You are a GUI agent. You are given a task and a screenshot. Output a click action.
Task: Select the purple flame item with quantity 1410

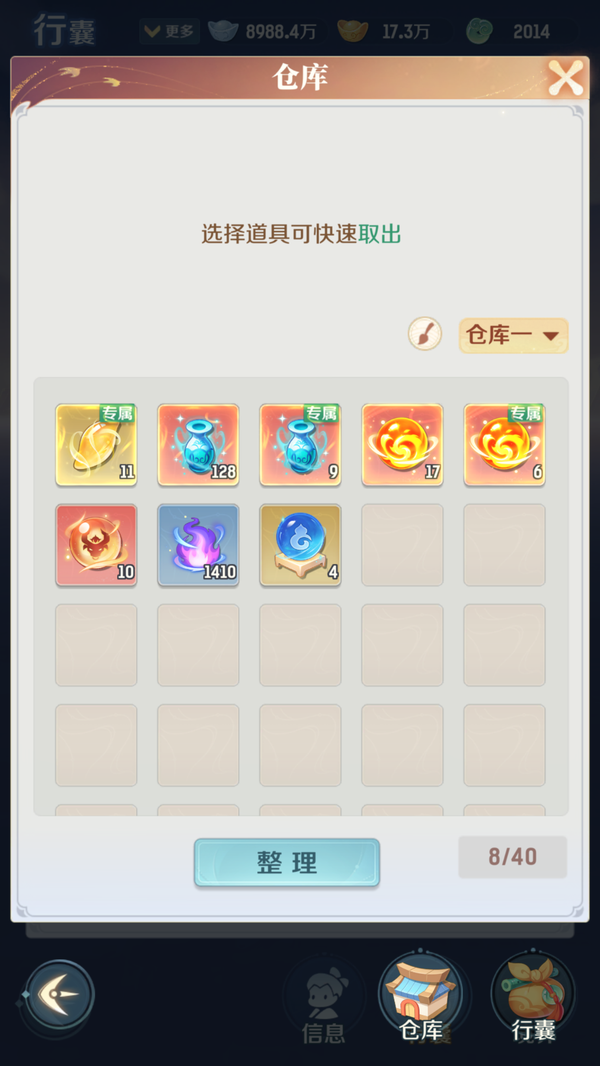(198, 544)
